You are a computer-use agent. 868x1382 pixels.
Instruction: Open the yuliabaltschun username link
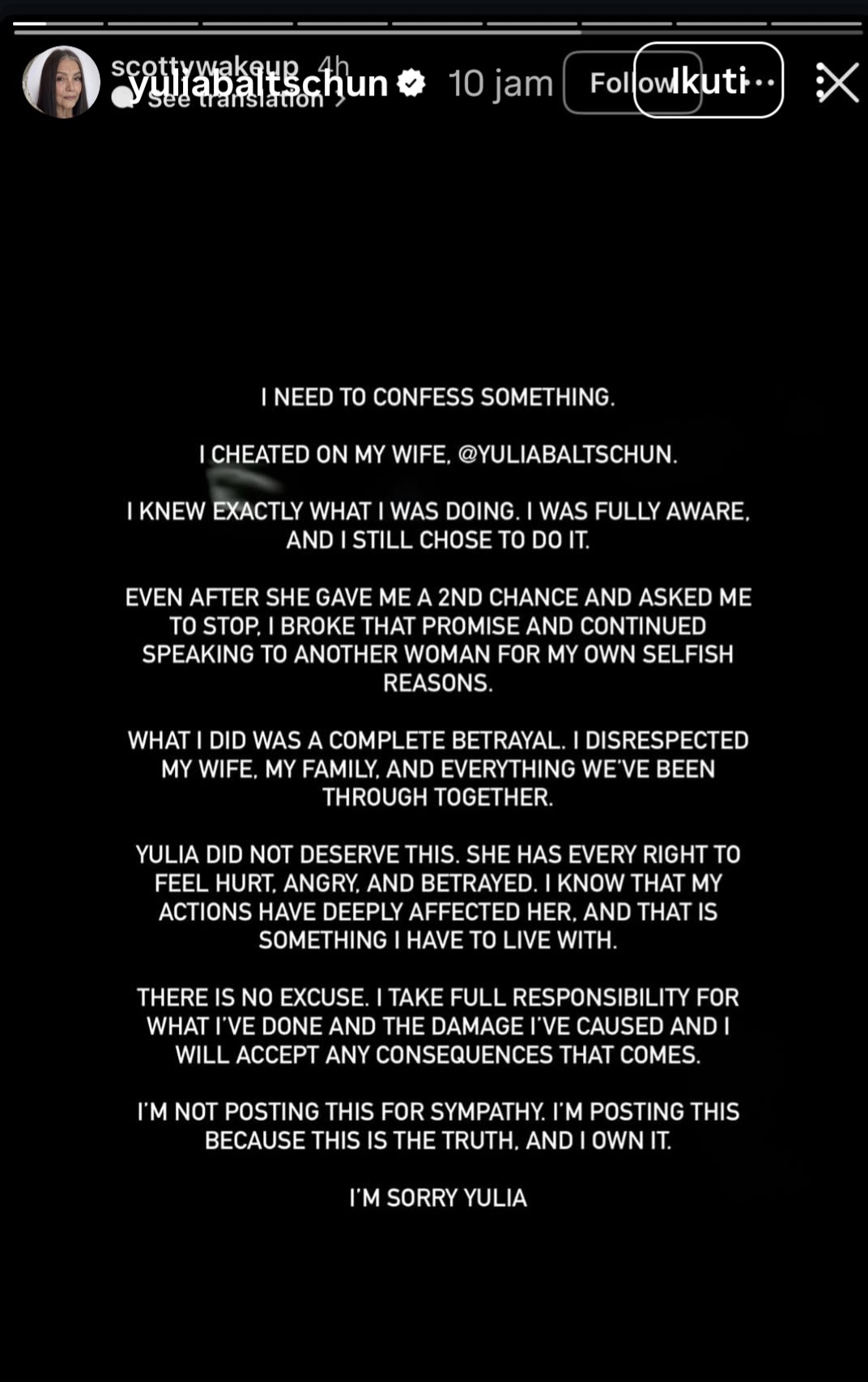coord(259,83)
